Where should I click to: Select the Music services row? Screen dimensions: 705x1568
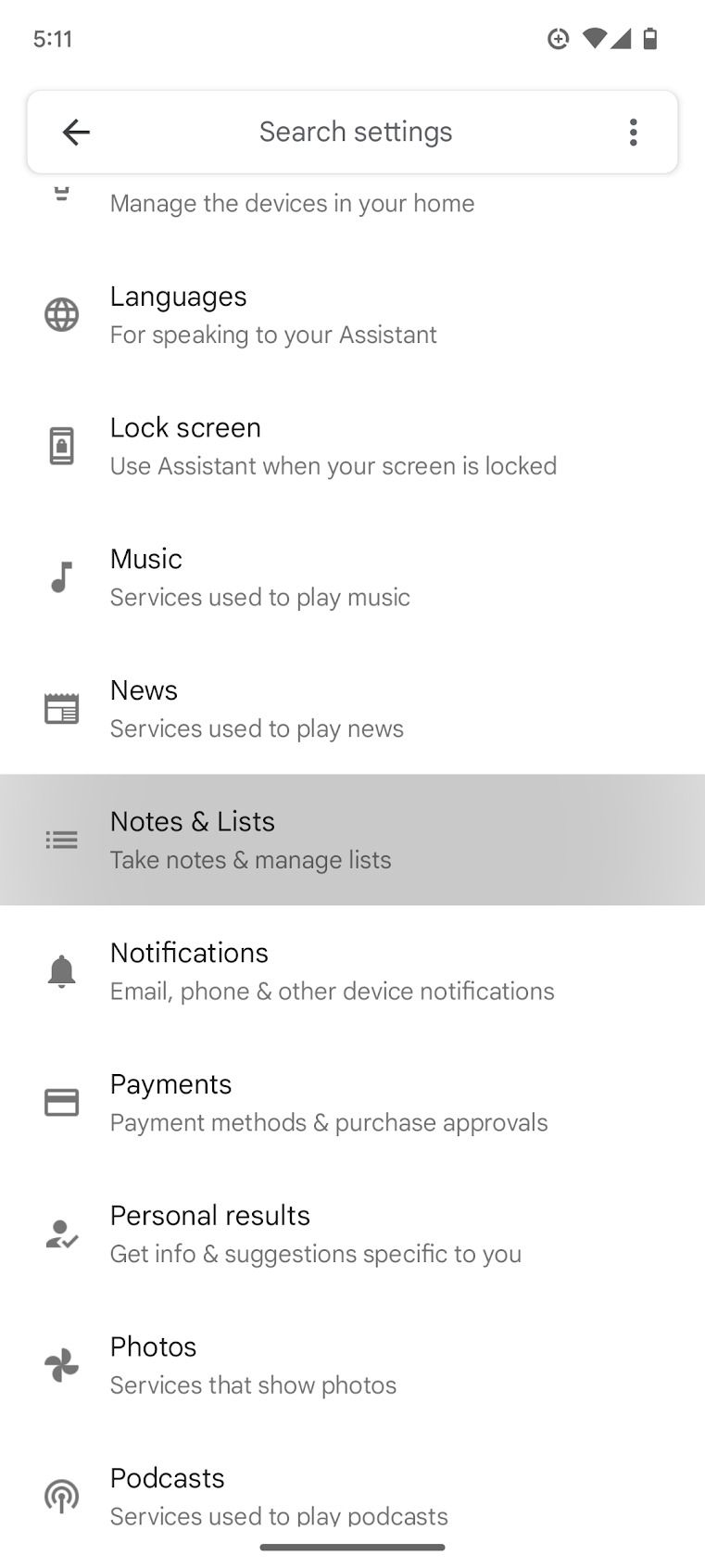[352, 577]
